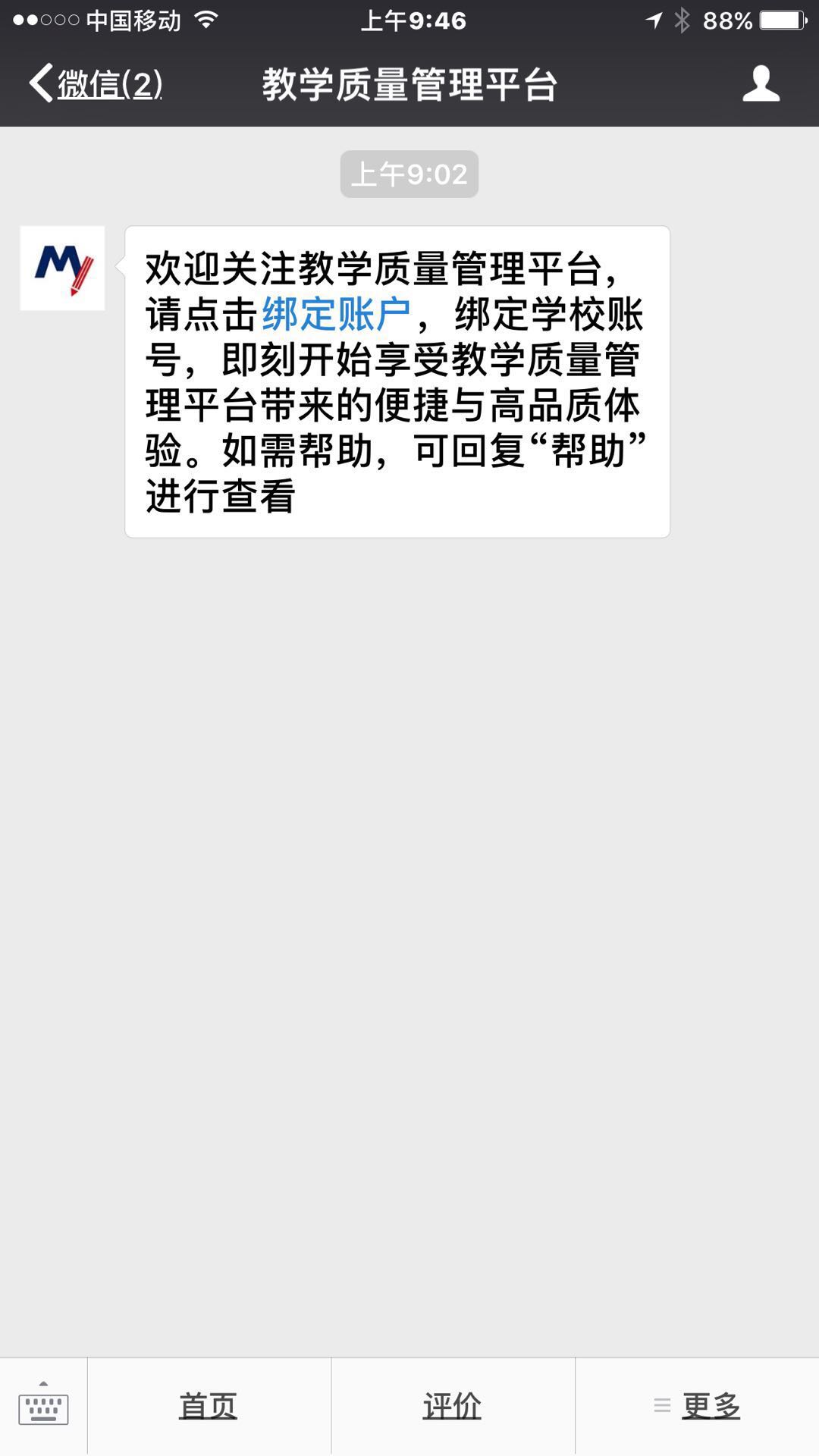Expand the 更多 menu

(698, 1406)
